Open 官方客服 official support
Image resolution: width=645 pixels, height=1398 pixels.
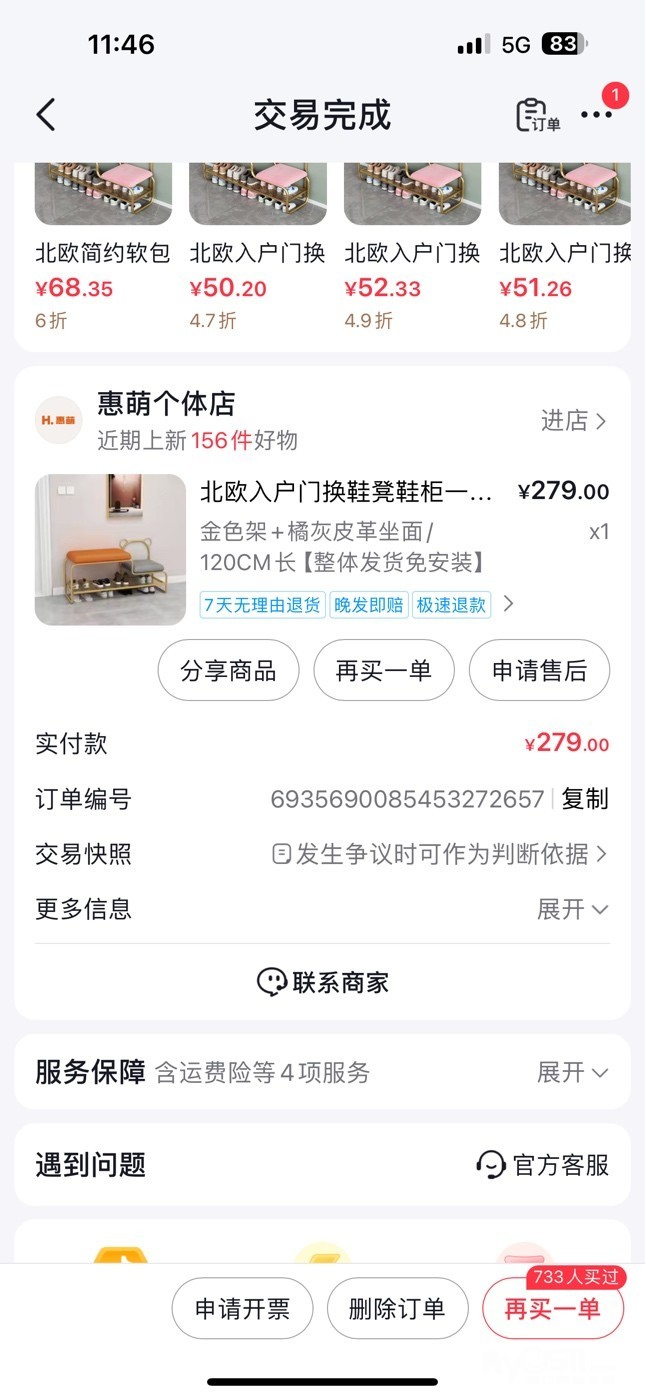coord(543,1165)
